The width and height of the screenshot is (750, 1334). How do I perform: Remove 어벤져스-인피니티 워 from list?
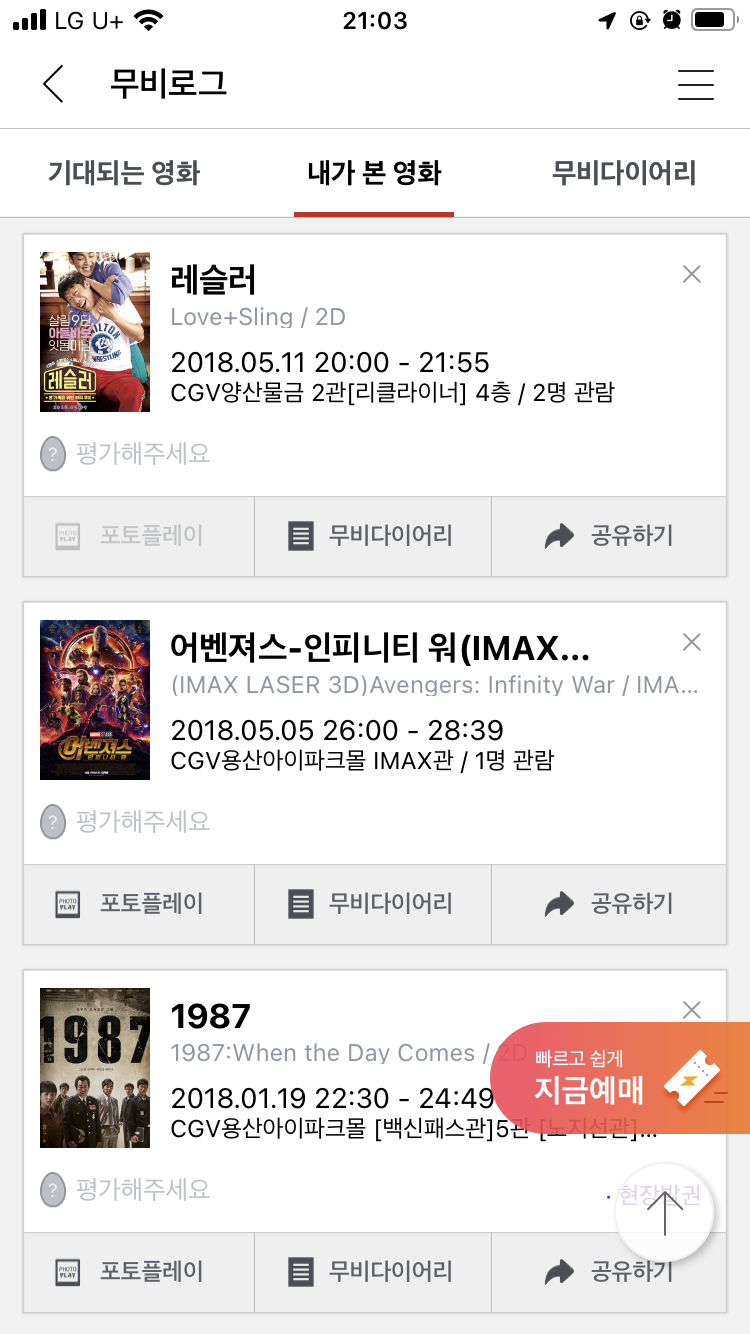pos(691,642)
